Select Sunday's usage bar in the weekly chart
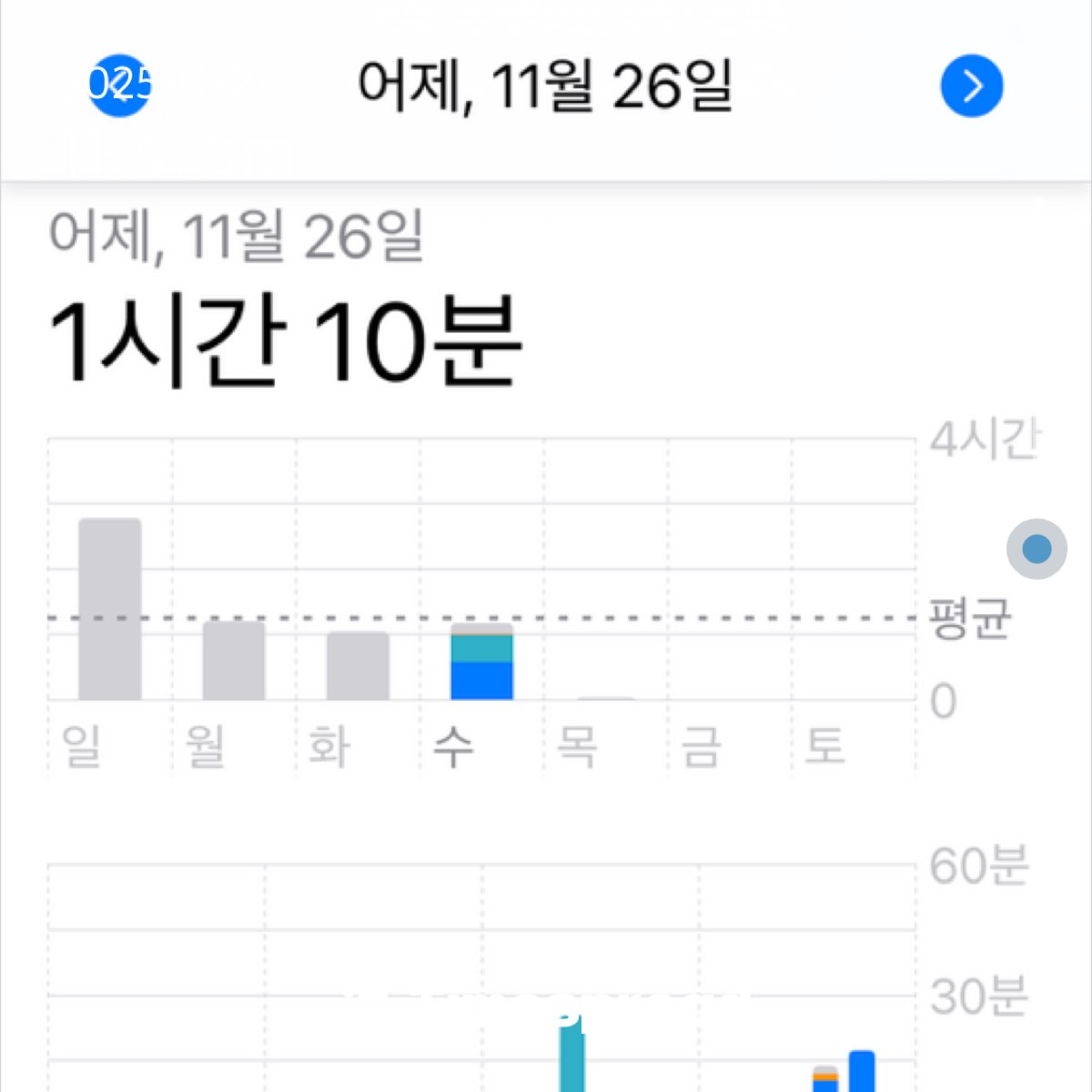1092x1092 pixels. click(x=110, y=610)
